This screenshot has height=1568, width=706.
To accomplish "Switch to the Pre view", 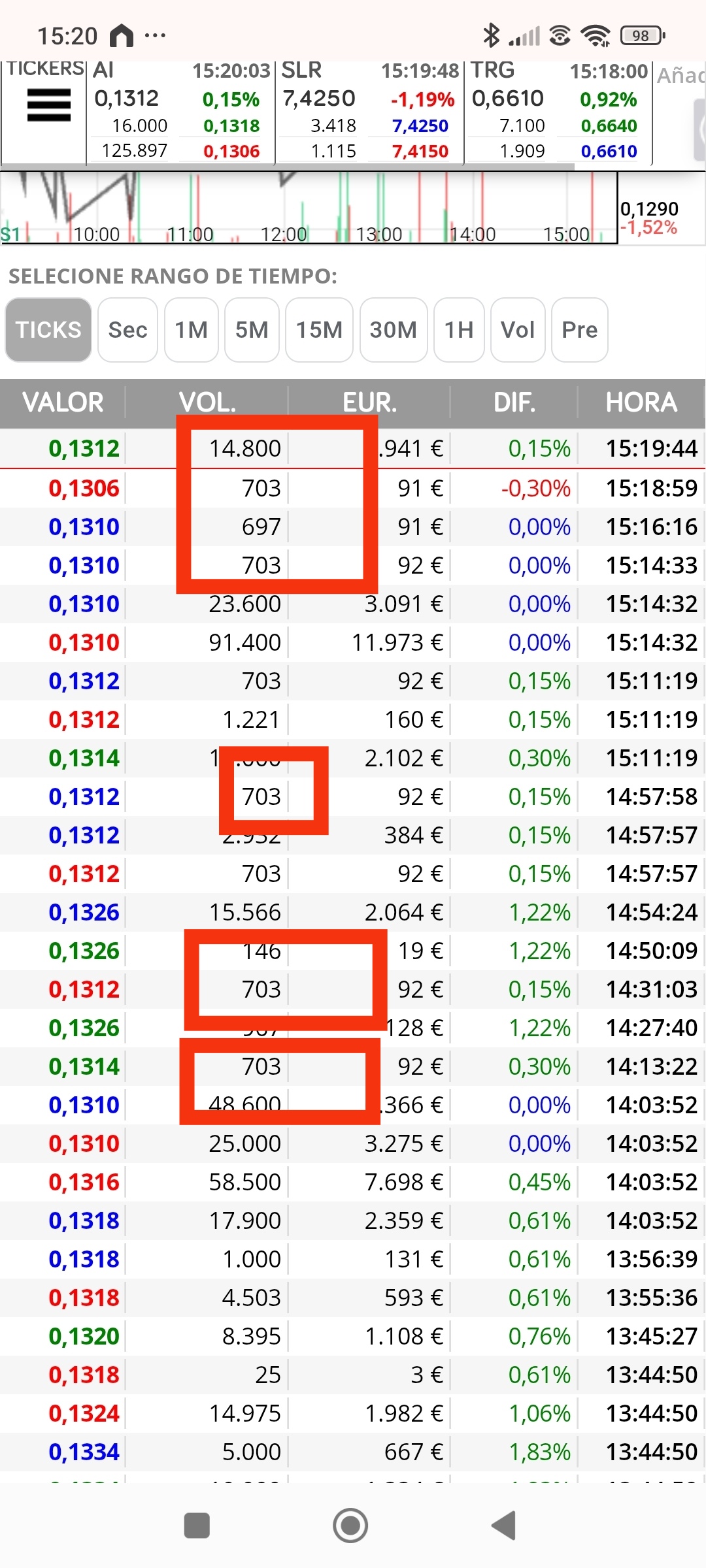I will coord(579,330).
